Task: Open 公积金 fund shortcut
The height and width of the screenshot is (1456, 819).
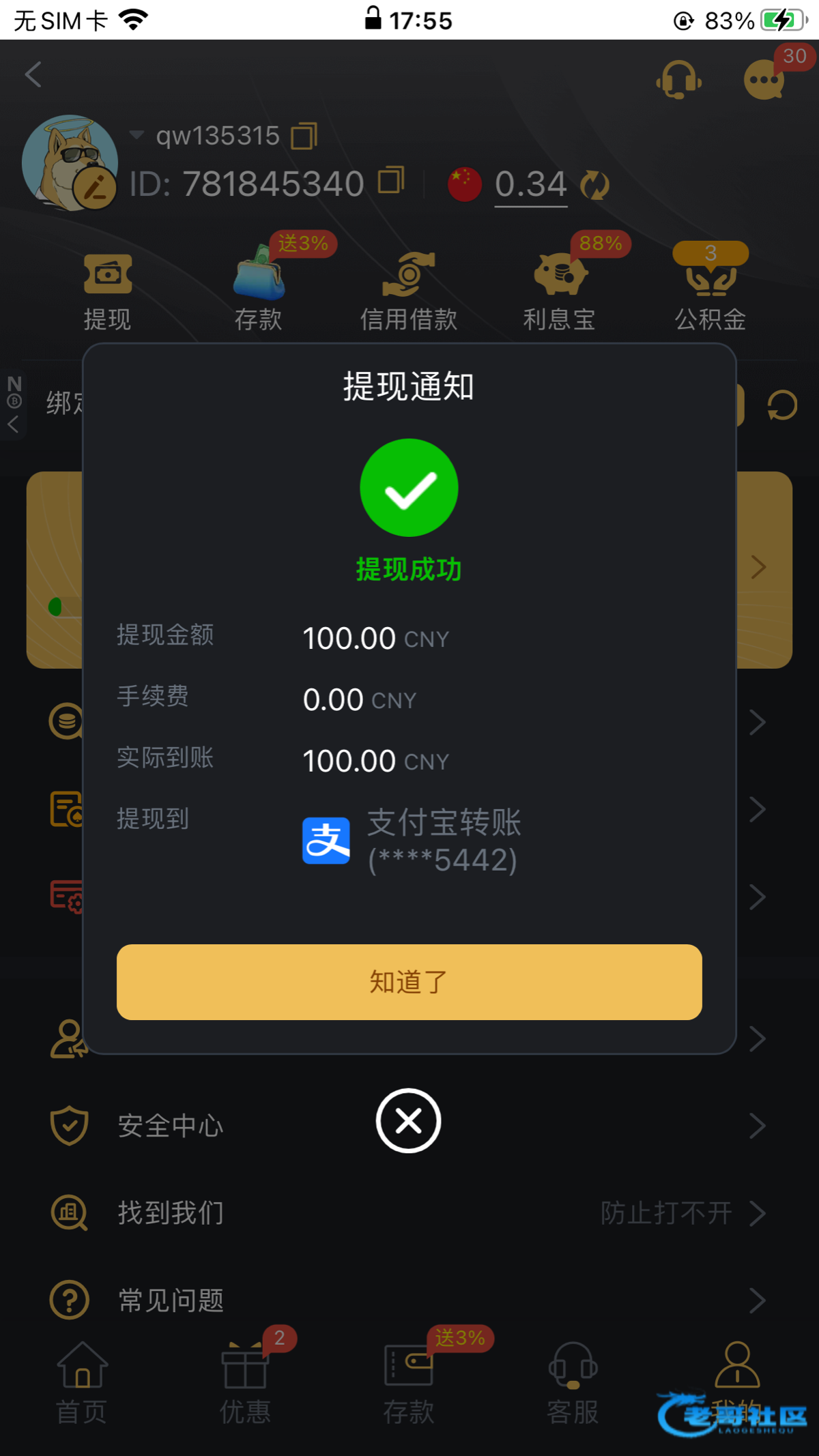Action: (x=710, y=291)
